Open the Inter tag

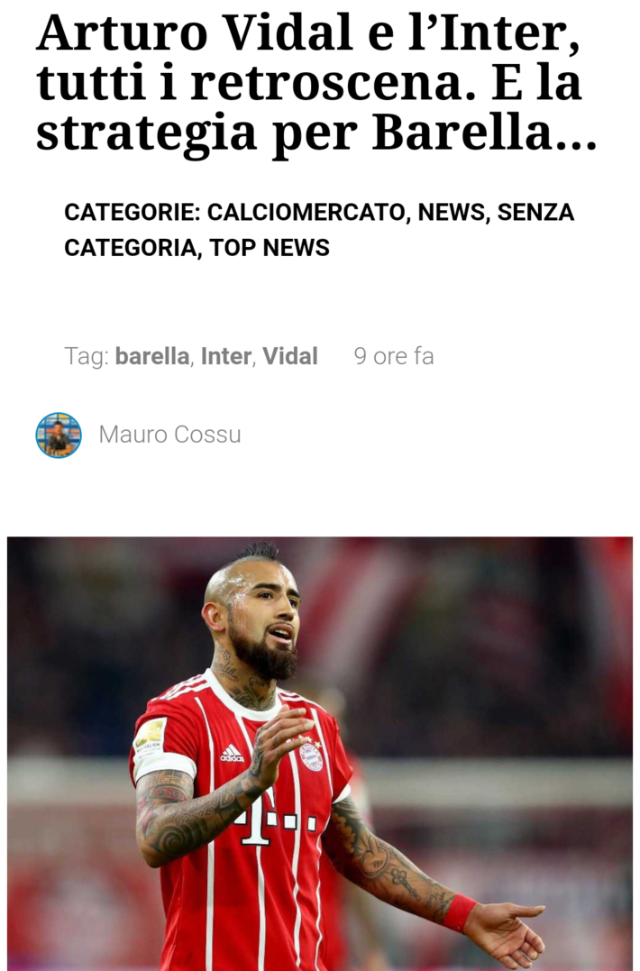coord(225,356)
